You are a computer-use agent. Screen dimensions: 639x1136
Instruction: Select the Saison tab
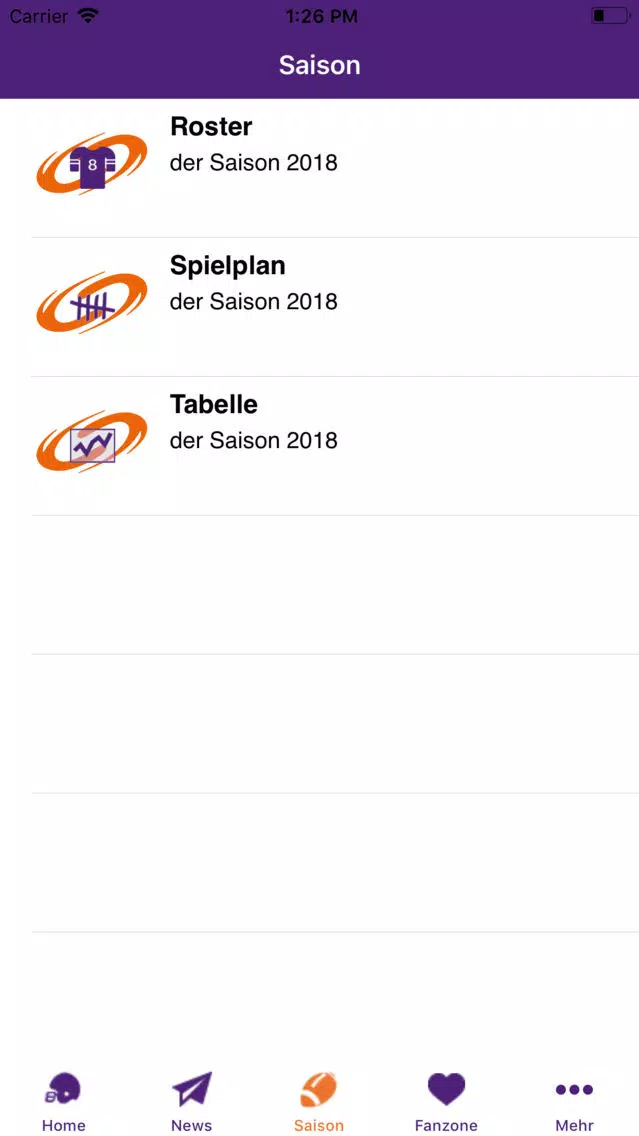coord(319,1101)
